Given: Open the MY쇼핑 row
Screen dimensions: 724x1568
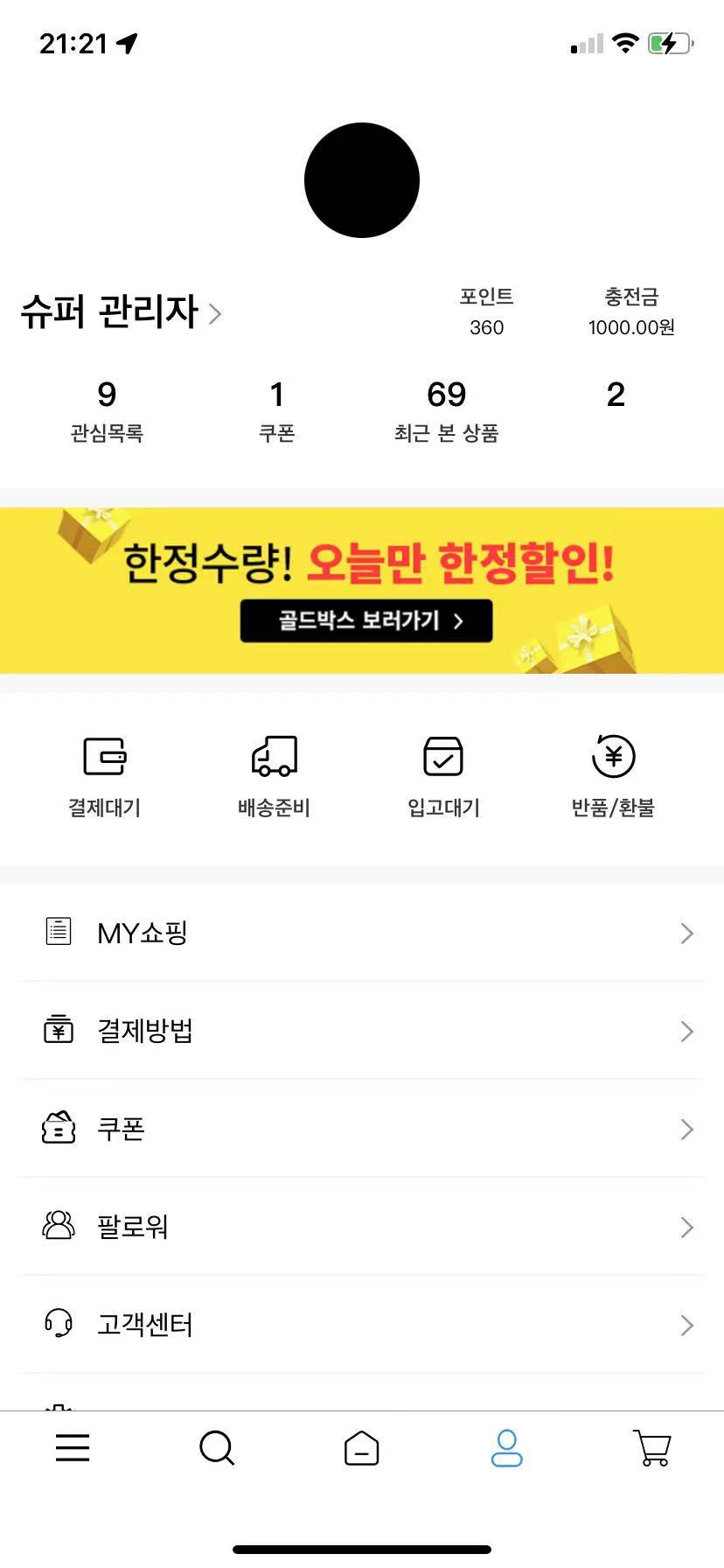Looking at the screenshot, I should tap(361, 933).
